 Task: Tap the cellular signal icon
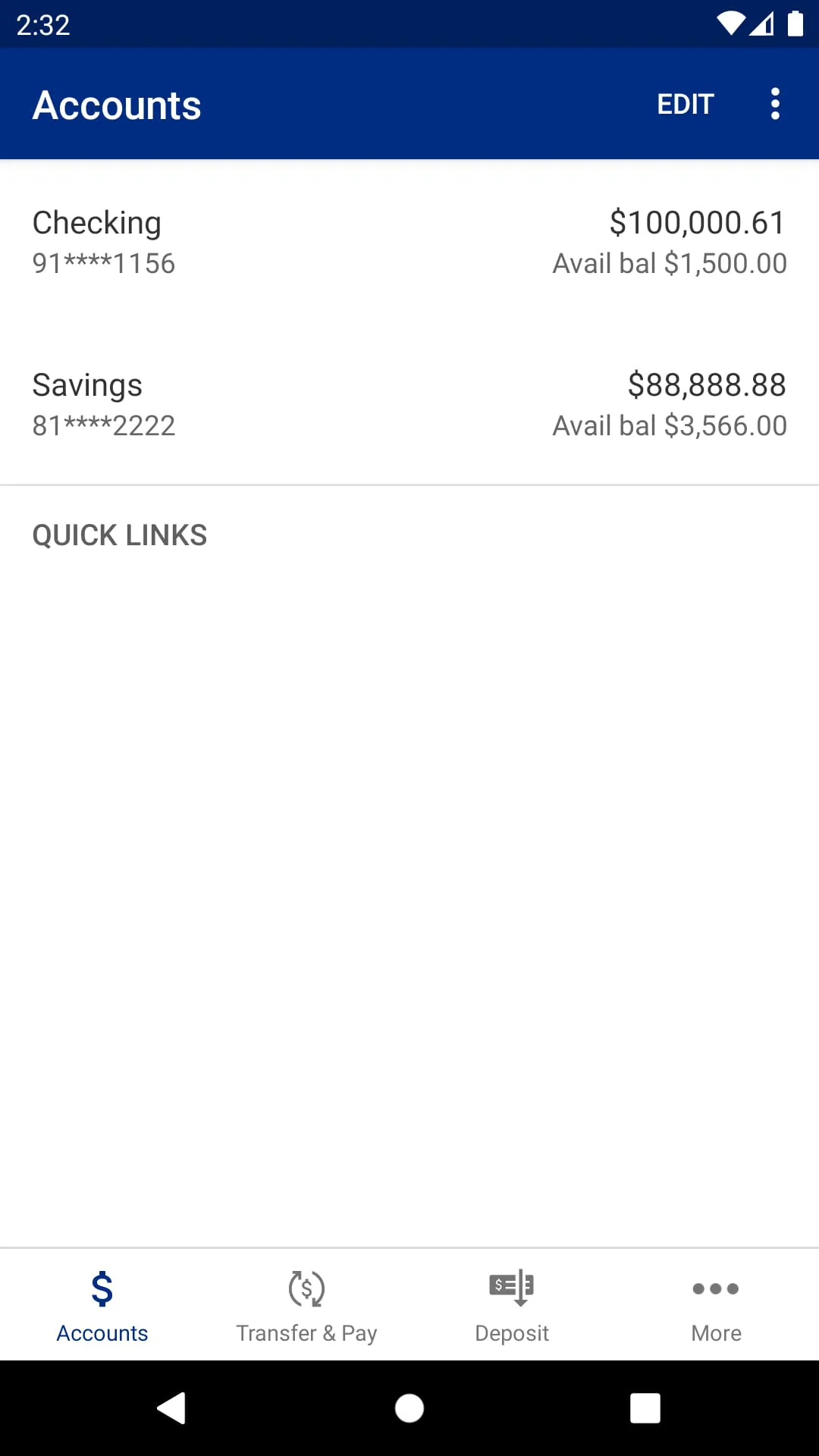[763, 25]
